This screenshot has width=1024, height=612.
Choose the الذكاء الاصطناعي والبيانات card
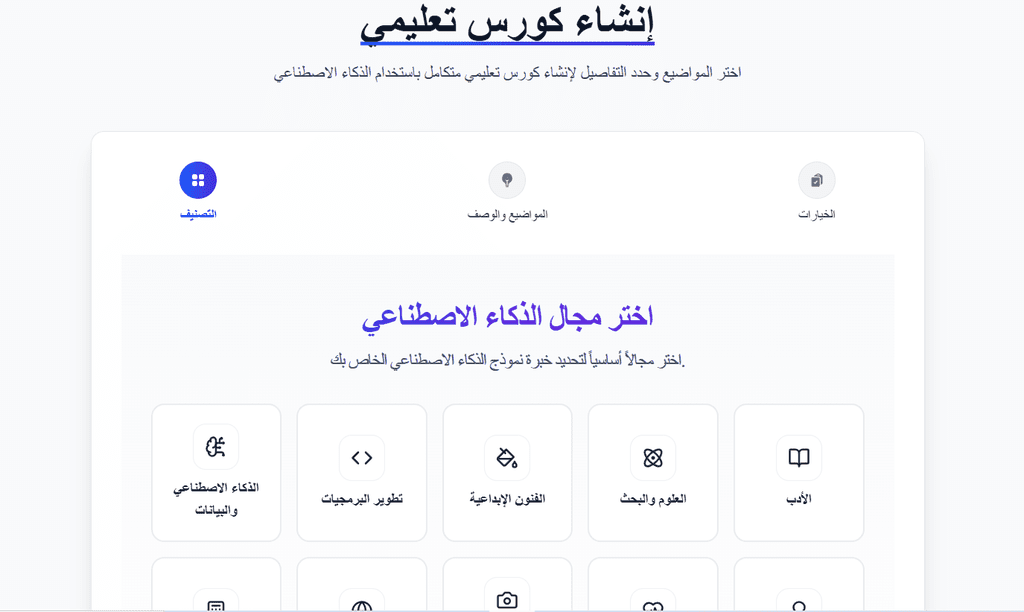[216, 472]
